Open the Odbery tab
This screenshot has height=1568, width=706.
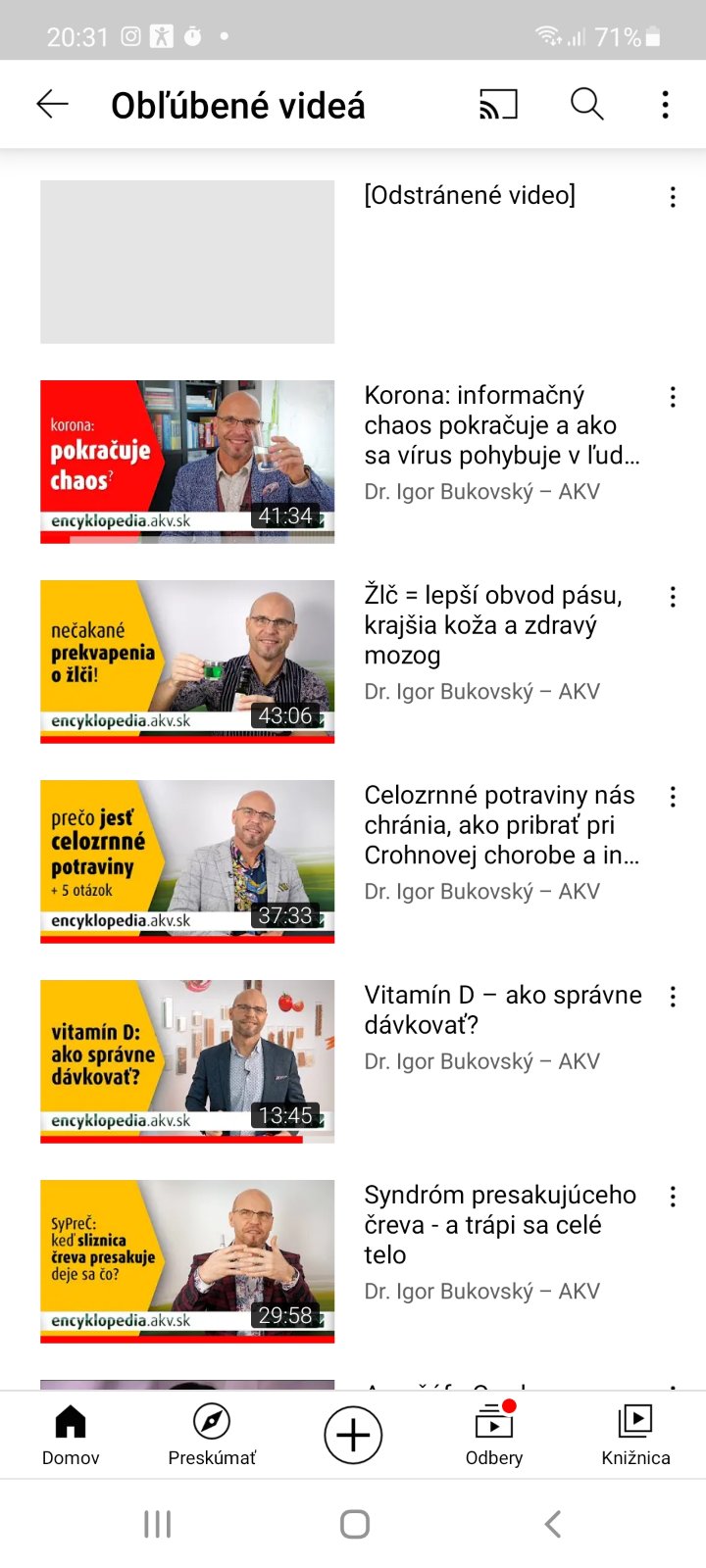pyautogui.click(x=494, y=1434)
